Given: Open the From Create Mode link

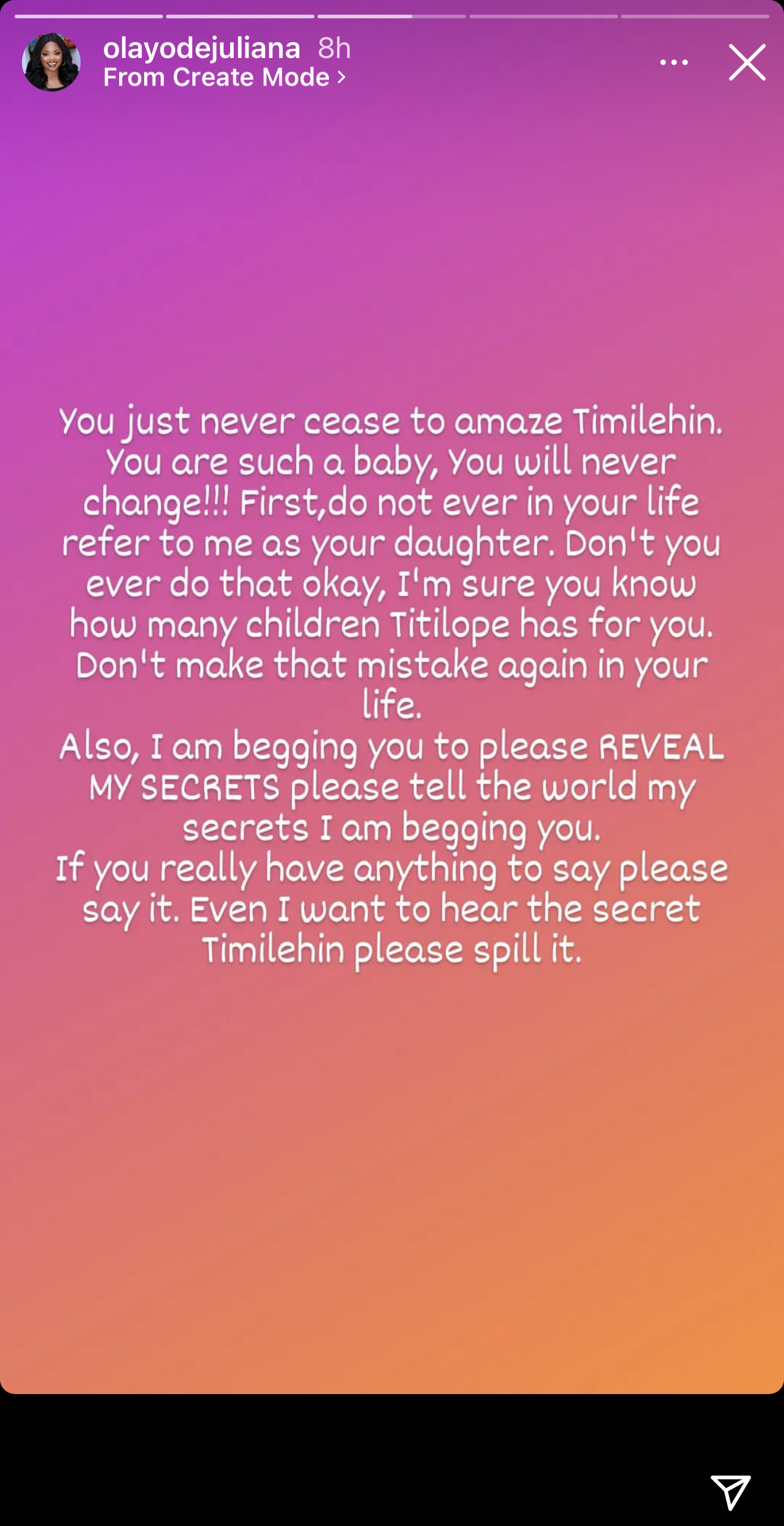Looking at the screenshot, I should click(x=224, y=78).
